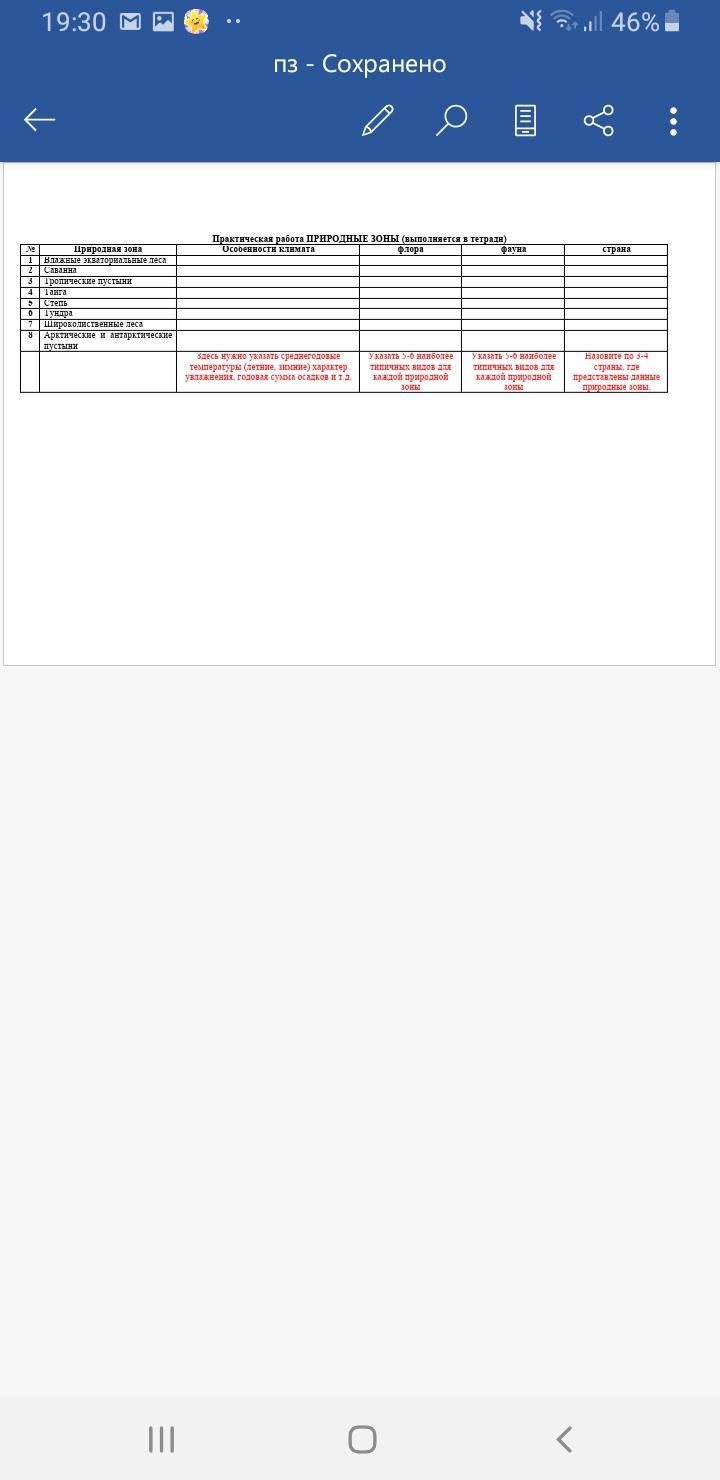
Task: Go back using the top-left arrow
Action: [x=39, y=120]
